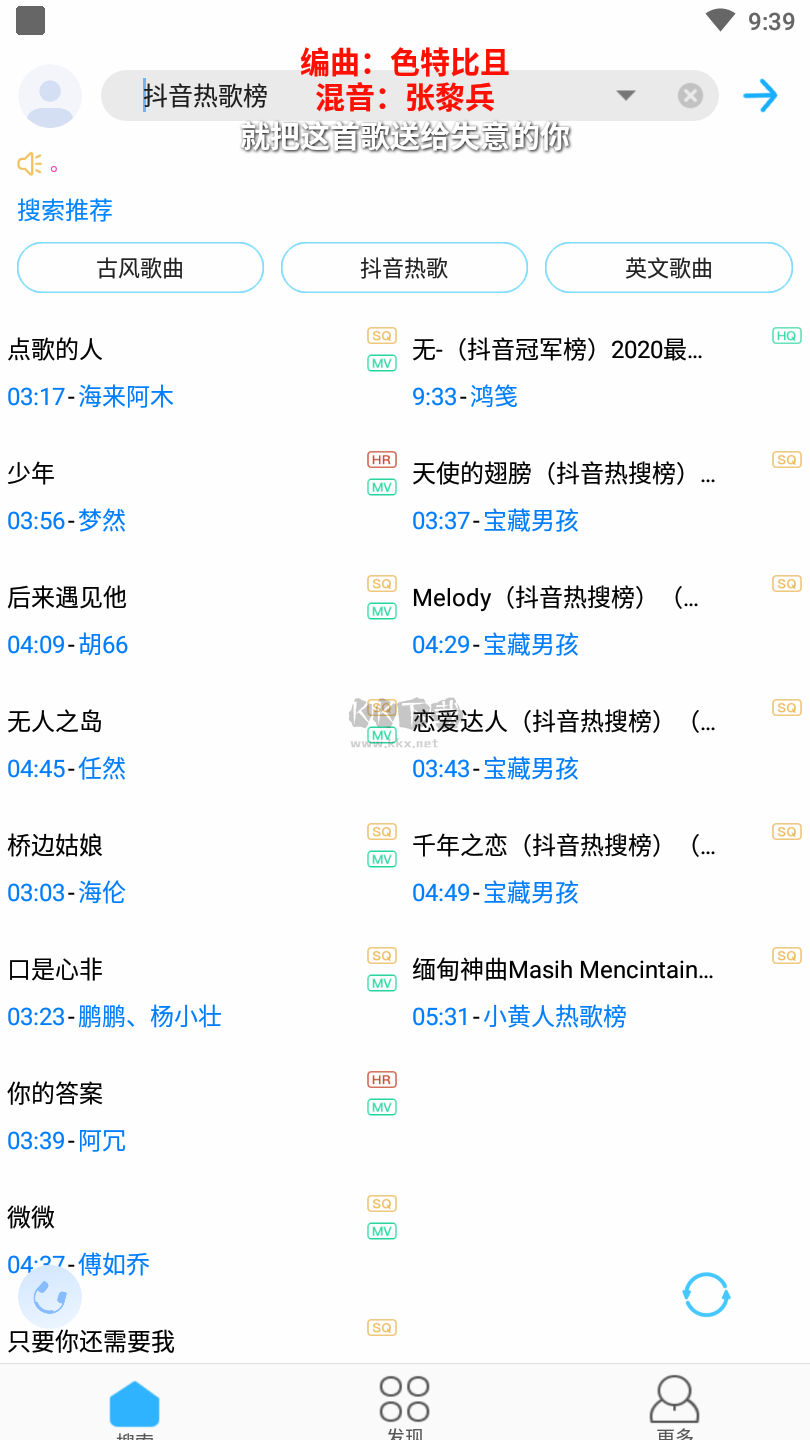Click the HQ badge on the 抖音冠军榜 song
The height and width of the screenshot is (1440, 810).
[x=786, y=335]
